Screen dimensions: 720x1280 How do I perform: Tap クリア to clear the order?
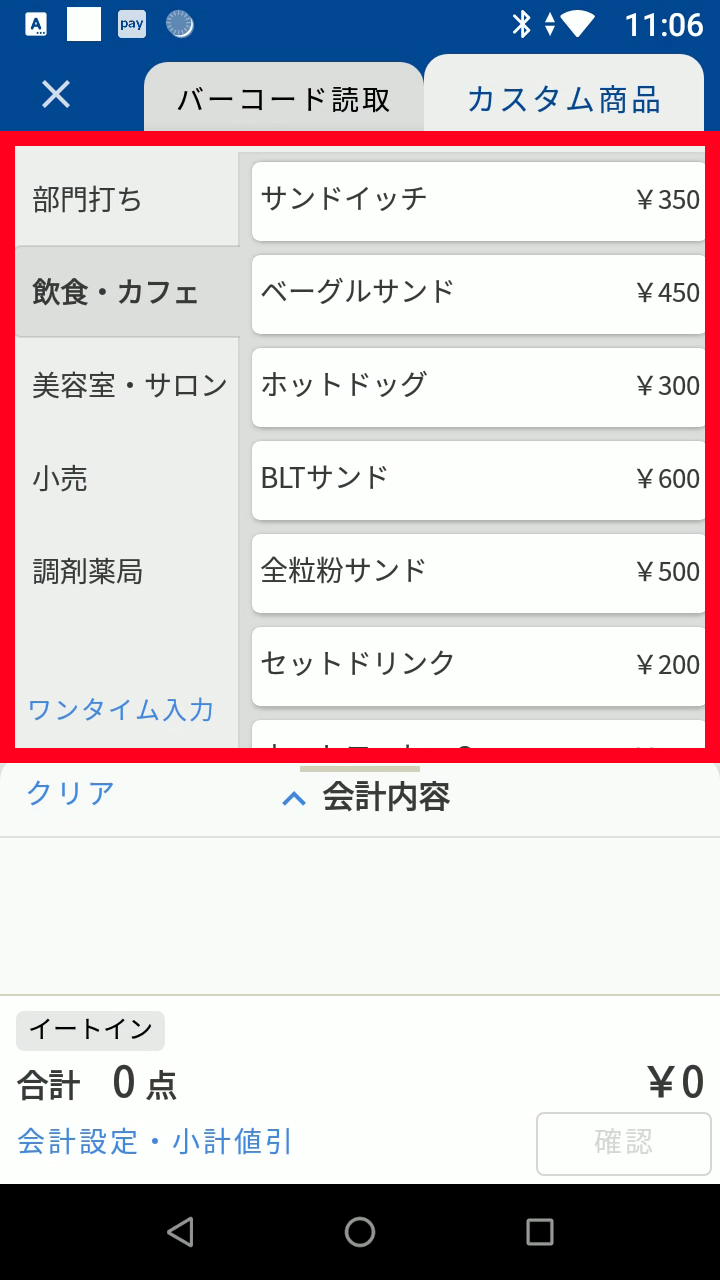[70, 794]
